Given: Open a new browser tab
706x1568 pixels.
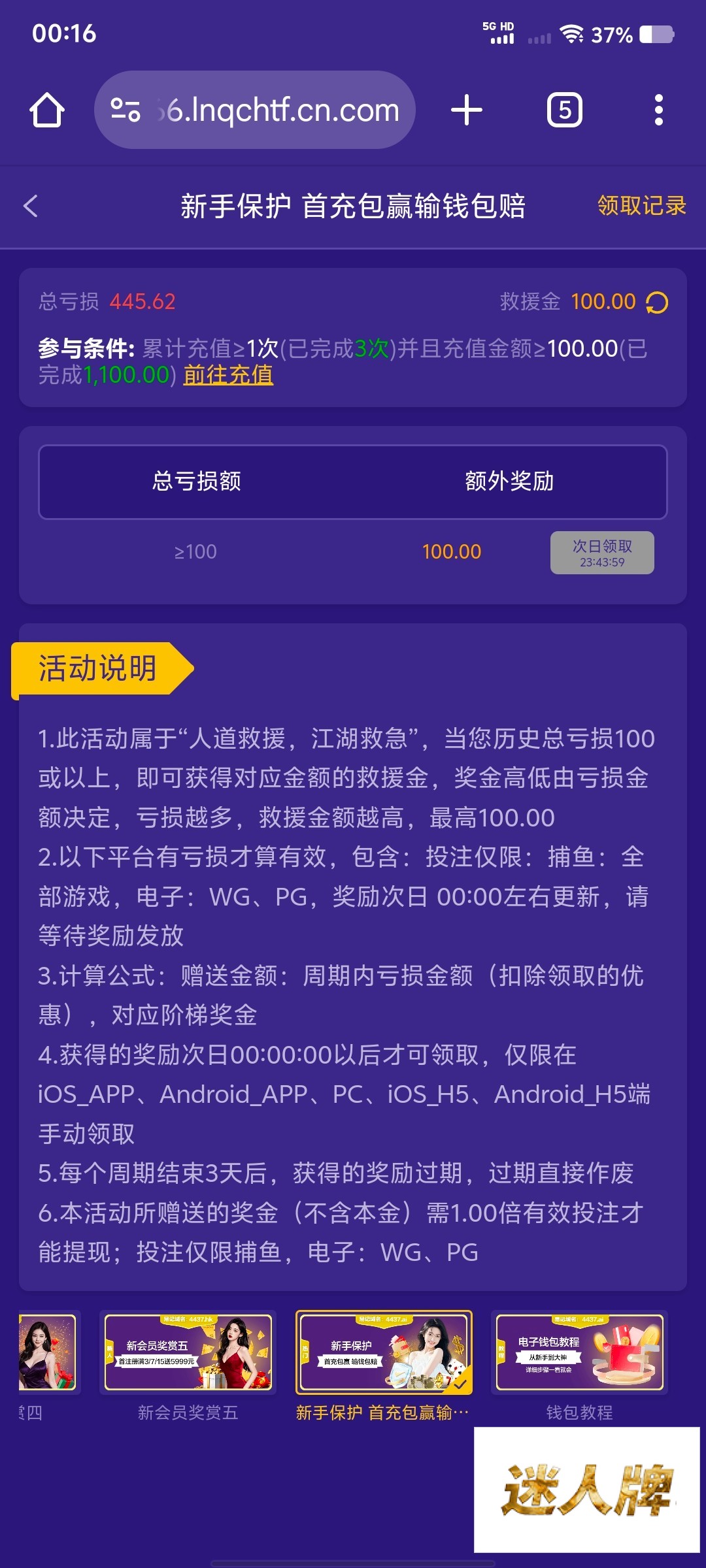Looking at the screenshot, I should 467,110.
